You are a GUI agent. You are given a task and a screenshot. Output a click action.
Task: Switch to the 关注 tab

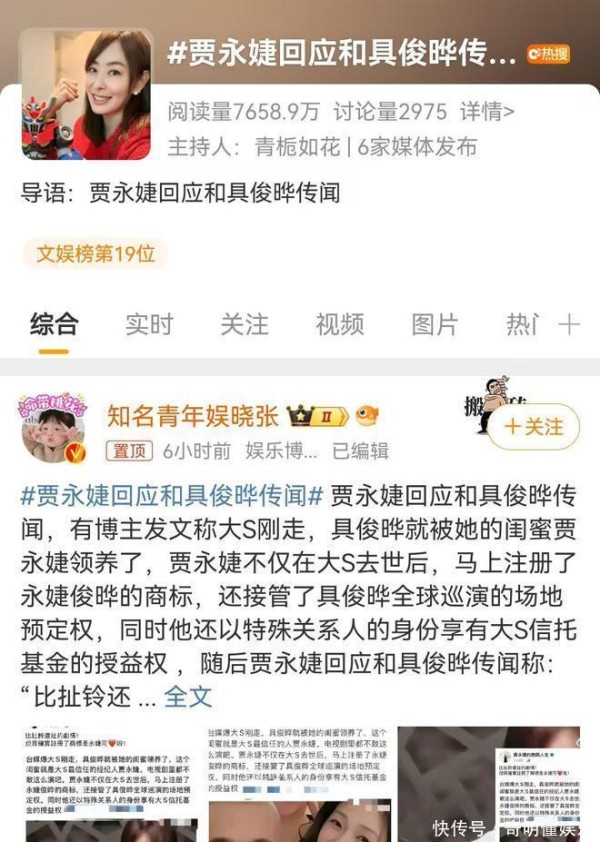click(x=245, y=324)
